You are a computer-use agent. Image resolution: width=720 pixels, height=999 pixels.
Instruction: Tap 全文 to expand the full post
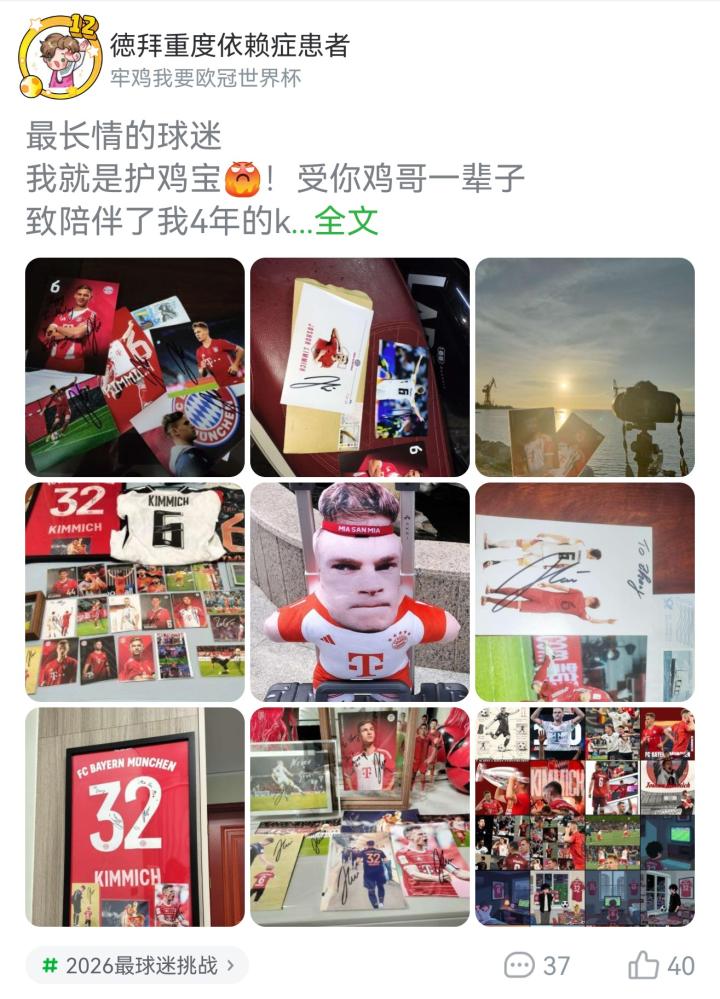click(x=347, y=220)
